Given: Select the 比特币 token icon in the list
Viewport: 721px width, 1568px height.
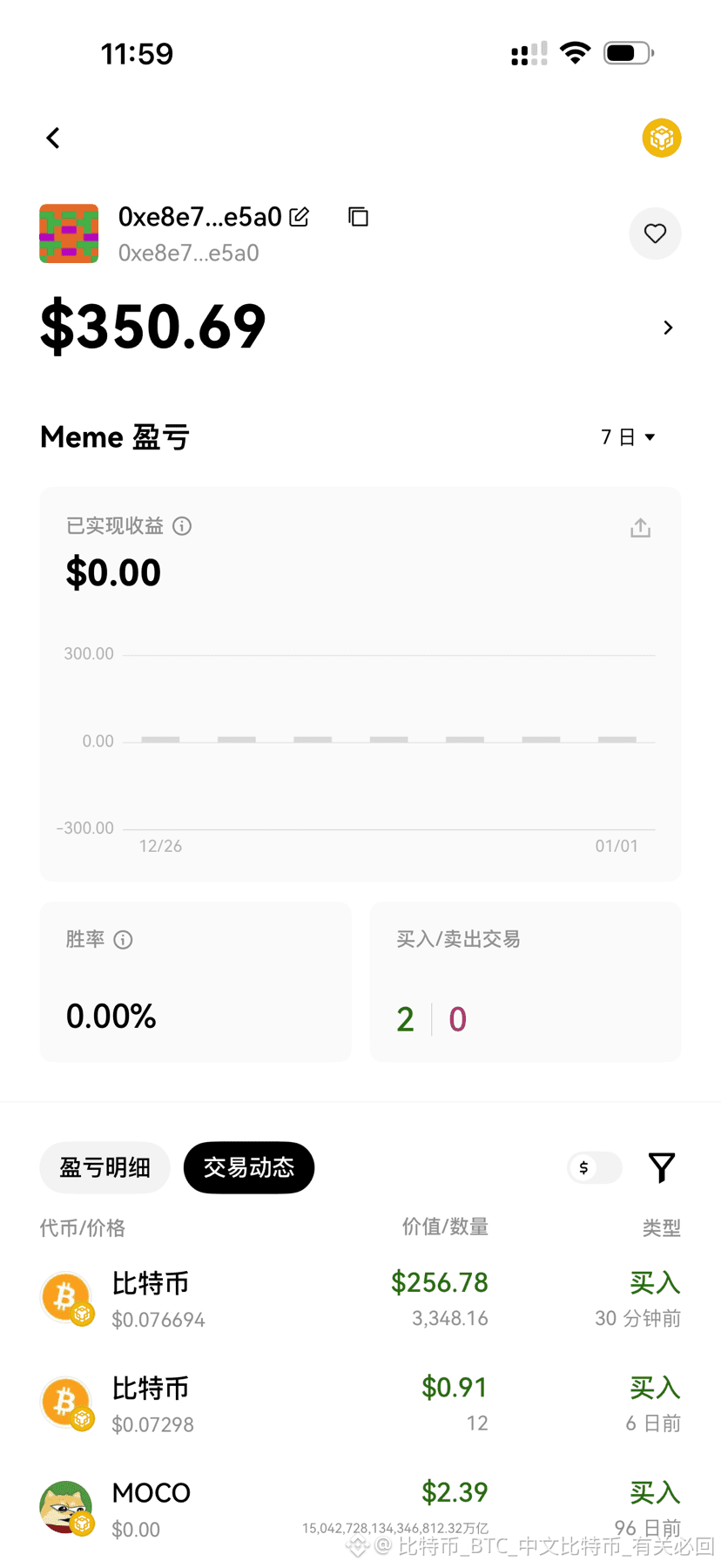Looking at the screenshot, I should pyautogui.click(x=67, y=1297).
